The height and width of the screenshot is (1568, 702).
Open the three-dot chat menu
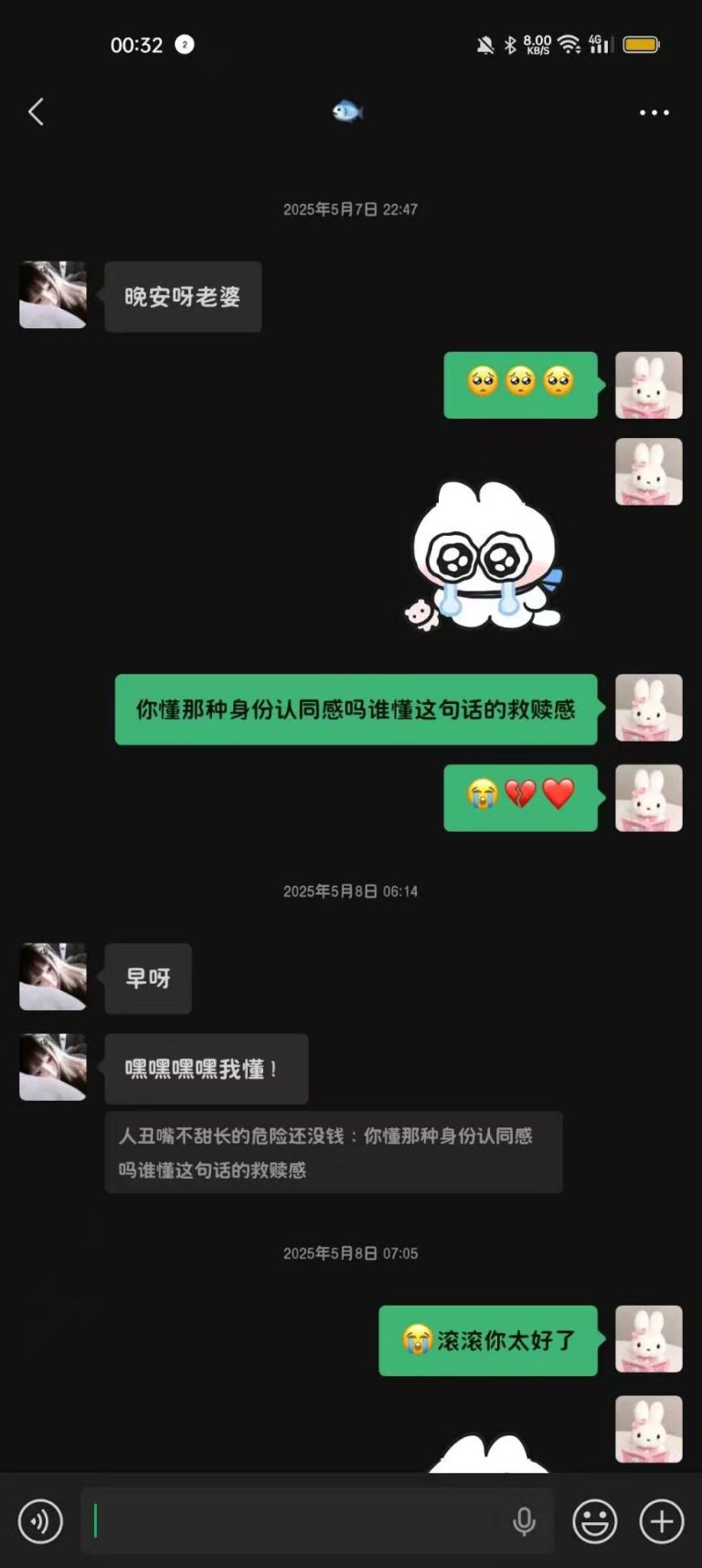(654, 112)
